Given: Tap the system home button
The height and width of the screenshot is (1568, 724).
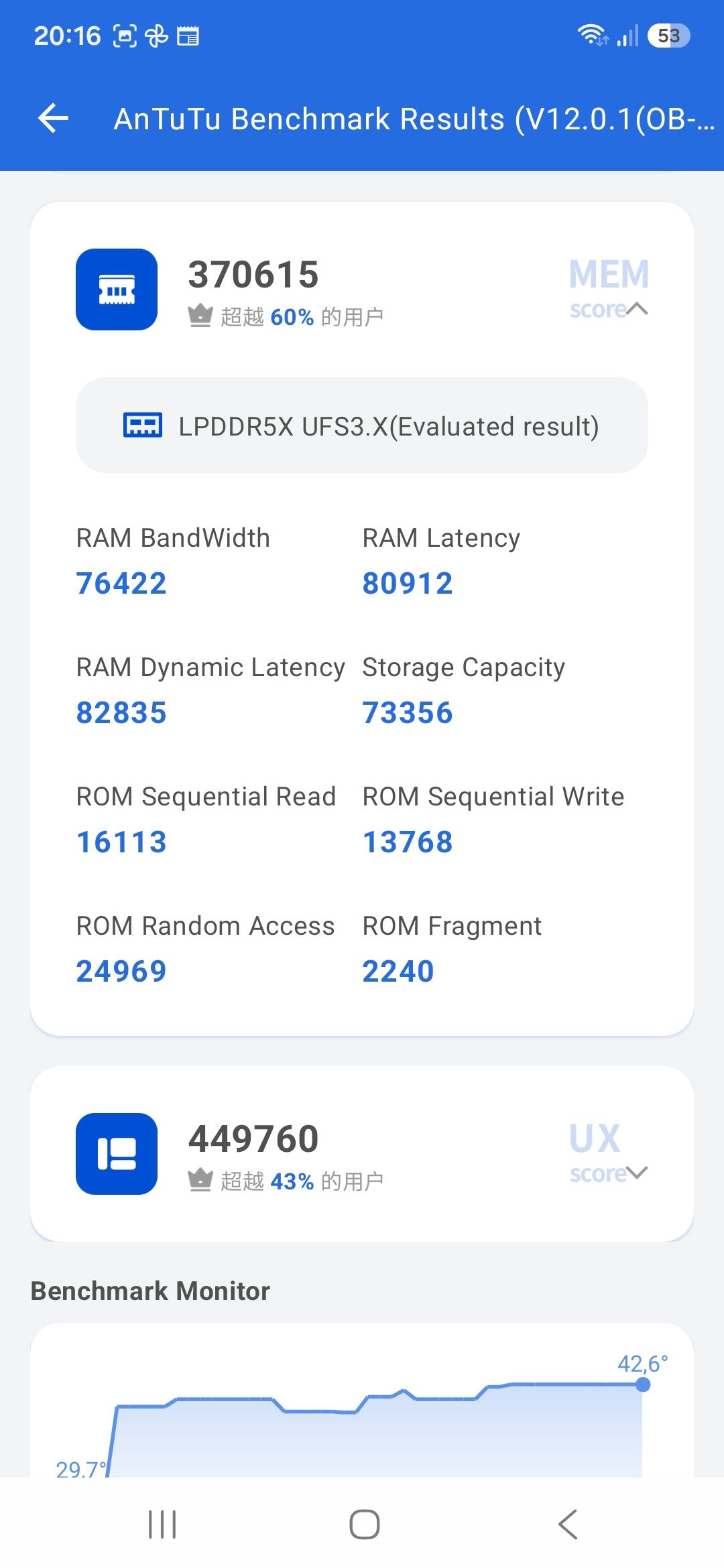Looking at the screenshot, I should click(x=364, y=1524).
